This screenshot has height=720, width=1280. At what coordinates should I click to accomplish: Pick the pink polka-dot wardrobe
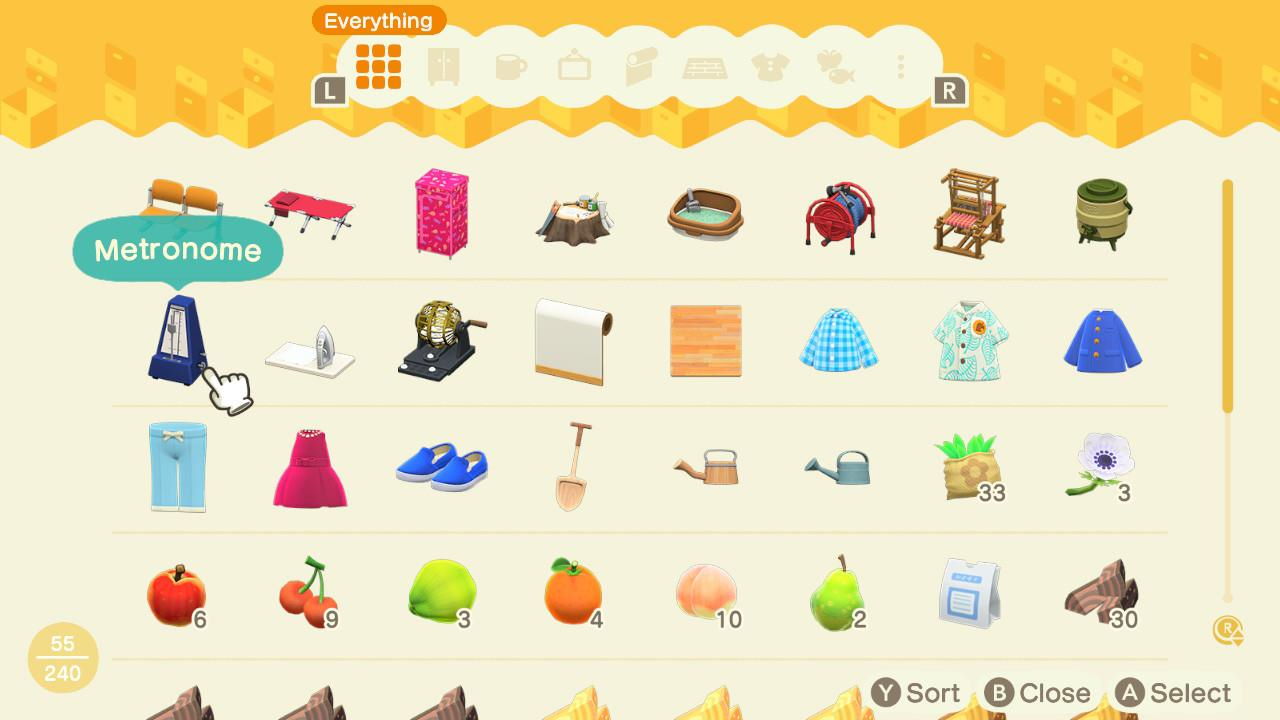(x=440, y=213)
